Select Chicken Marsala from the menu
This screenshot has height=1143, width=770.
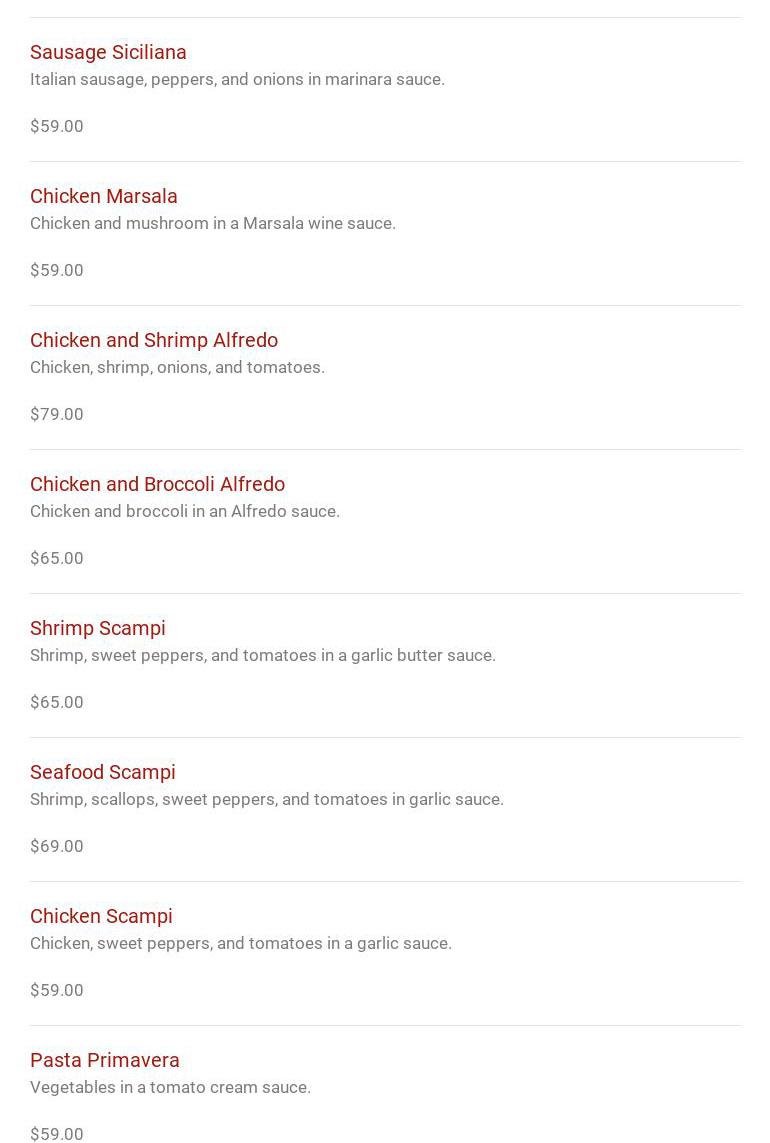point(104,196)
